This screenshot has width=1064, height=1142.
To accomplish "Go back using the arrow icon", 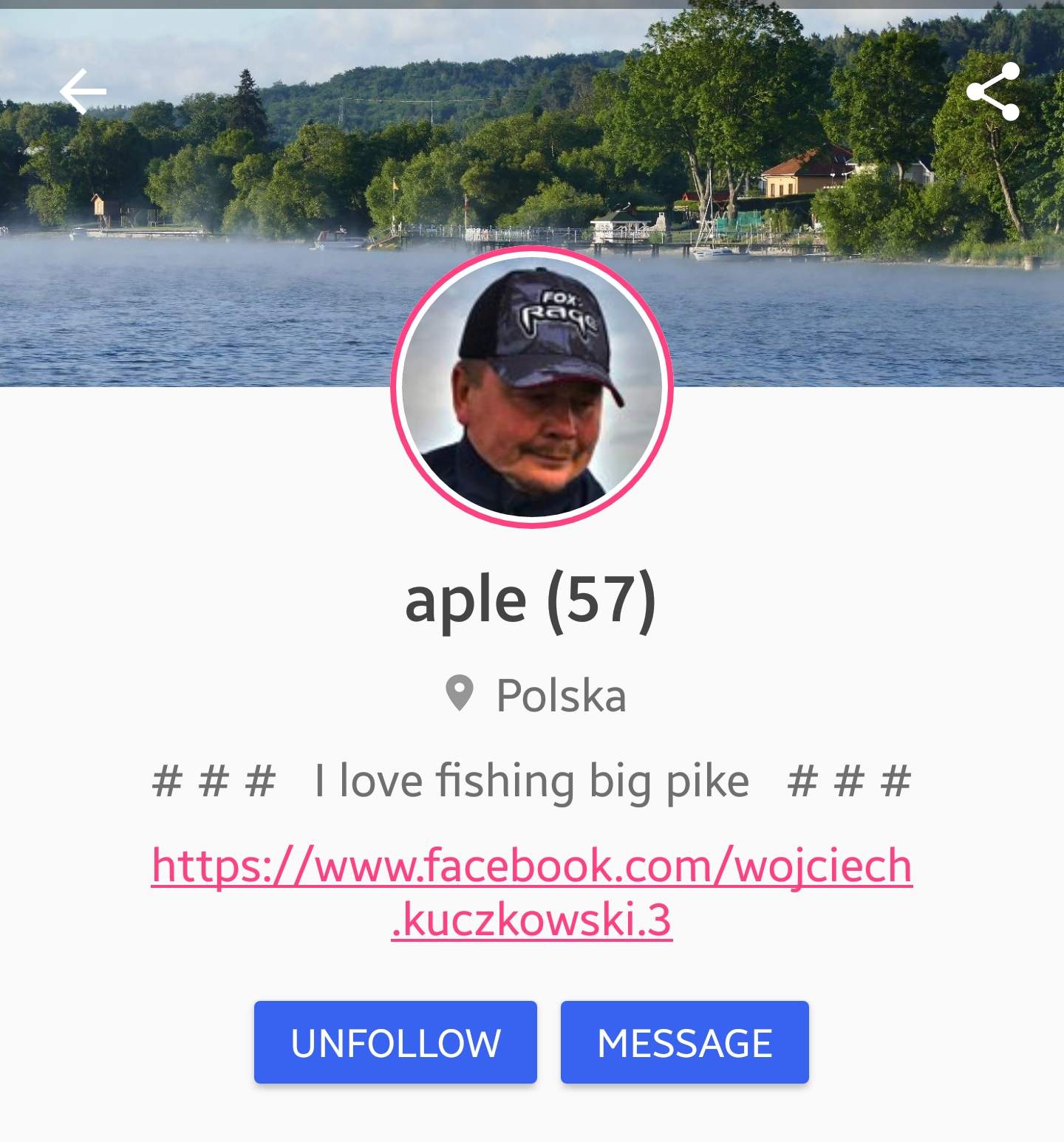I will (x=83, y=92).
